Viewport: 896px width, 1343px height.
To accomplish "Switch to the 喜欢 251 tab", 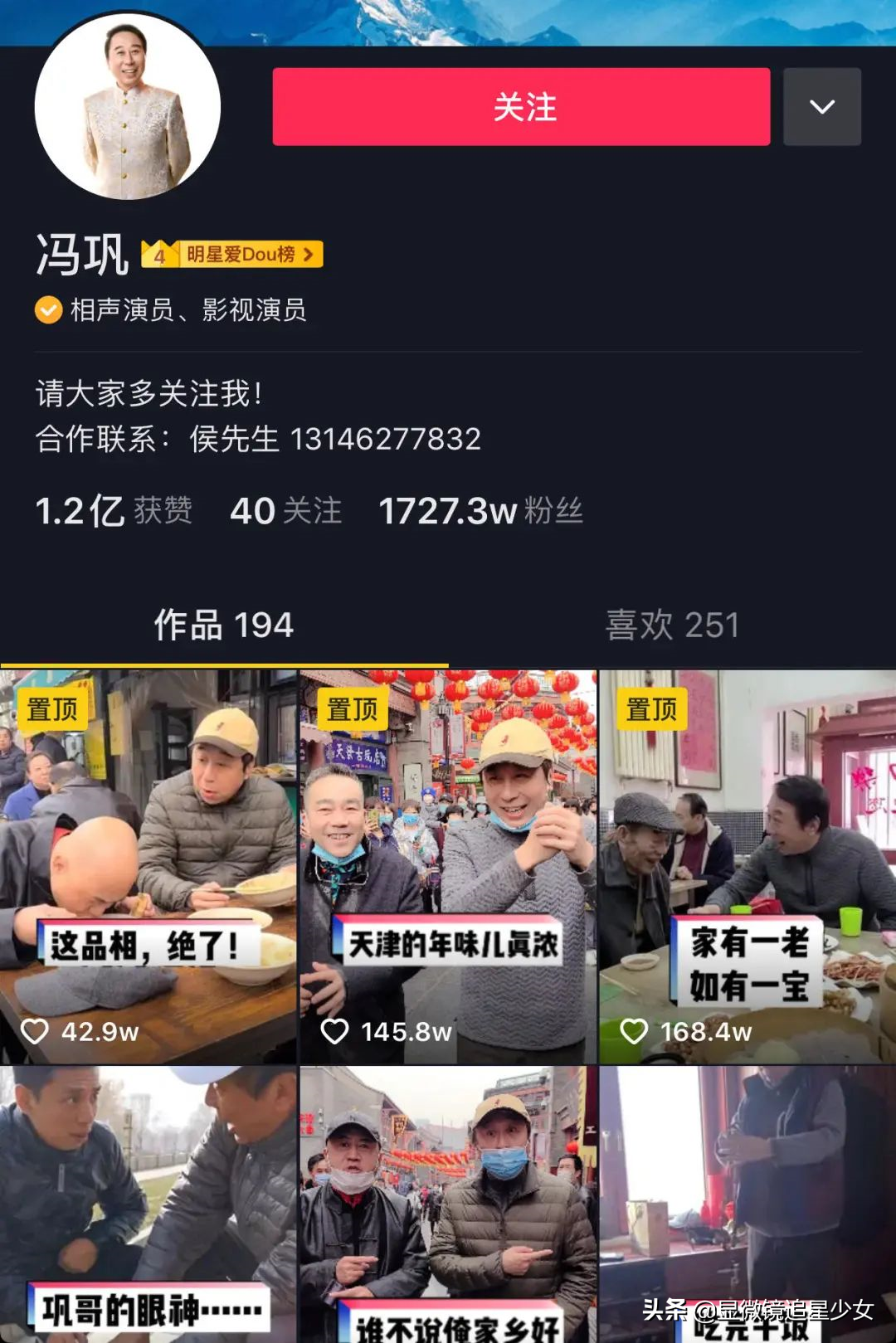I will 670,627.
